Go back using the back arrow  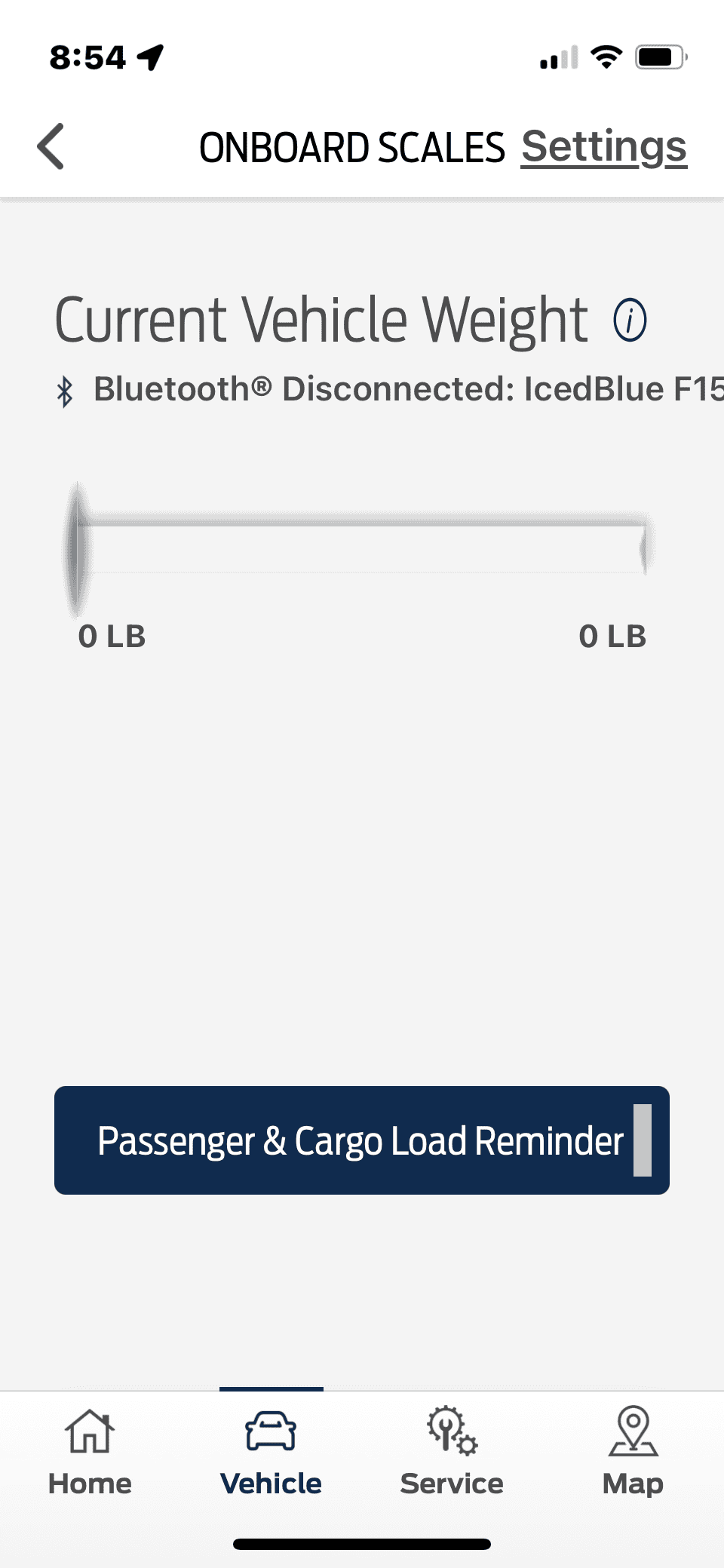[x=51, y=146]
